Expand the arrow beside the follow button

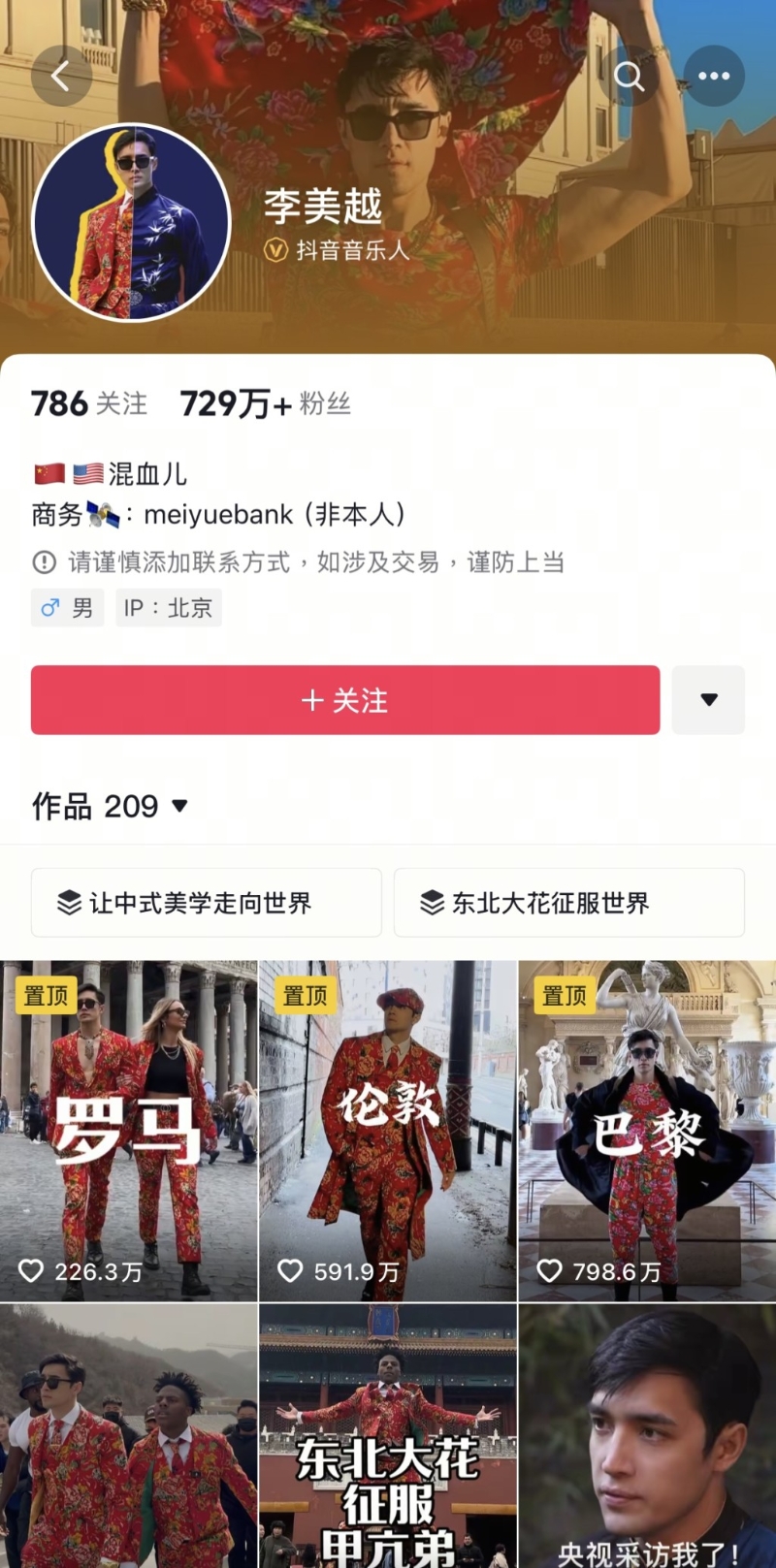[x=708, y=700]
